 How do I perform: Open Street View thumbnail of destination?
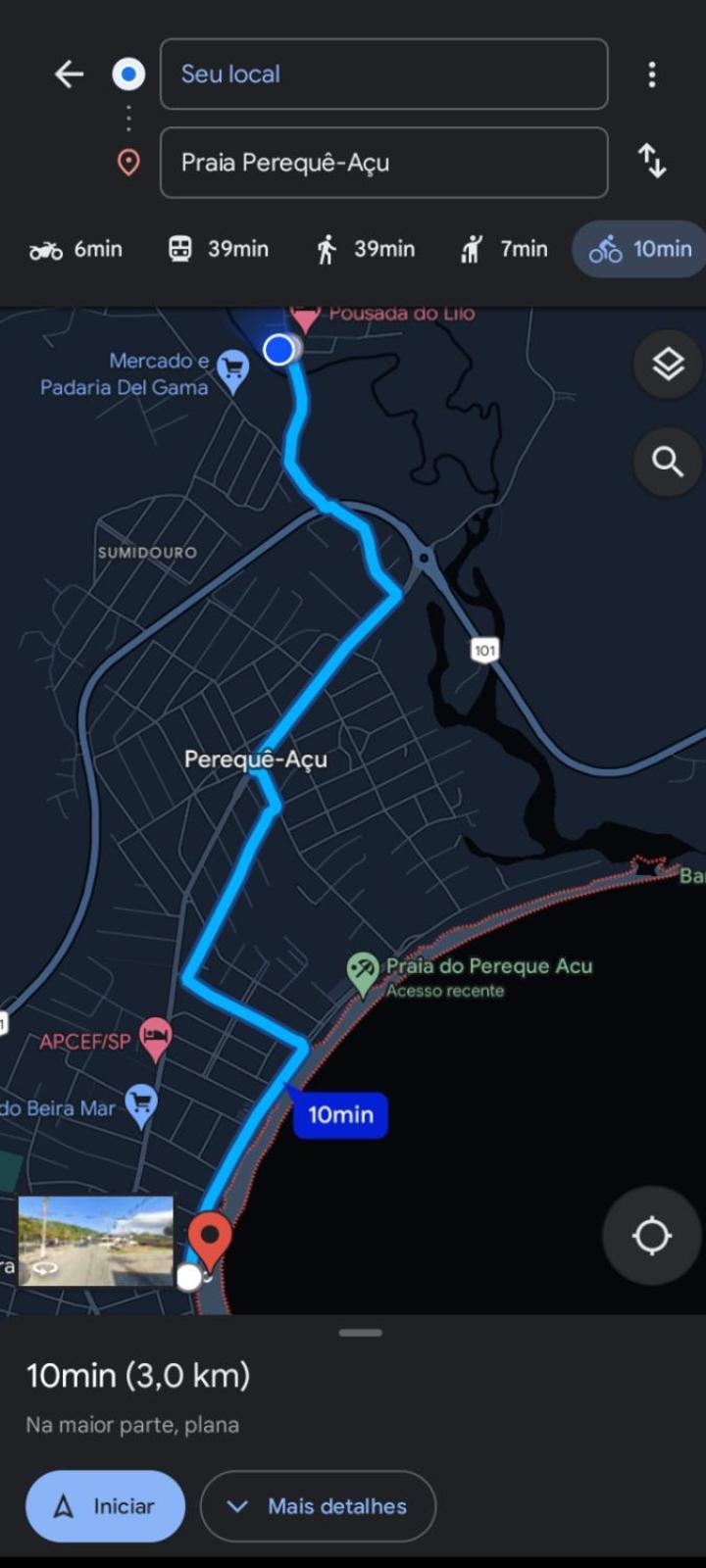click(95, 1241)
